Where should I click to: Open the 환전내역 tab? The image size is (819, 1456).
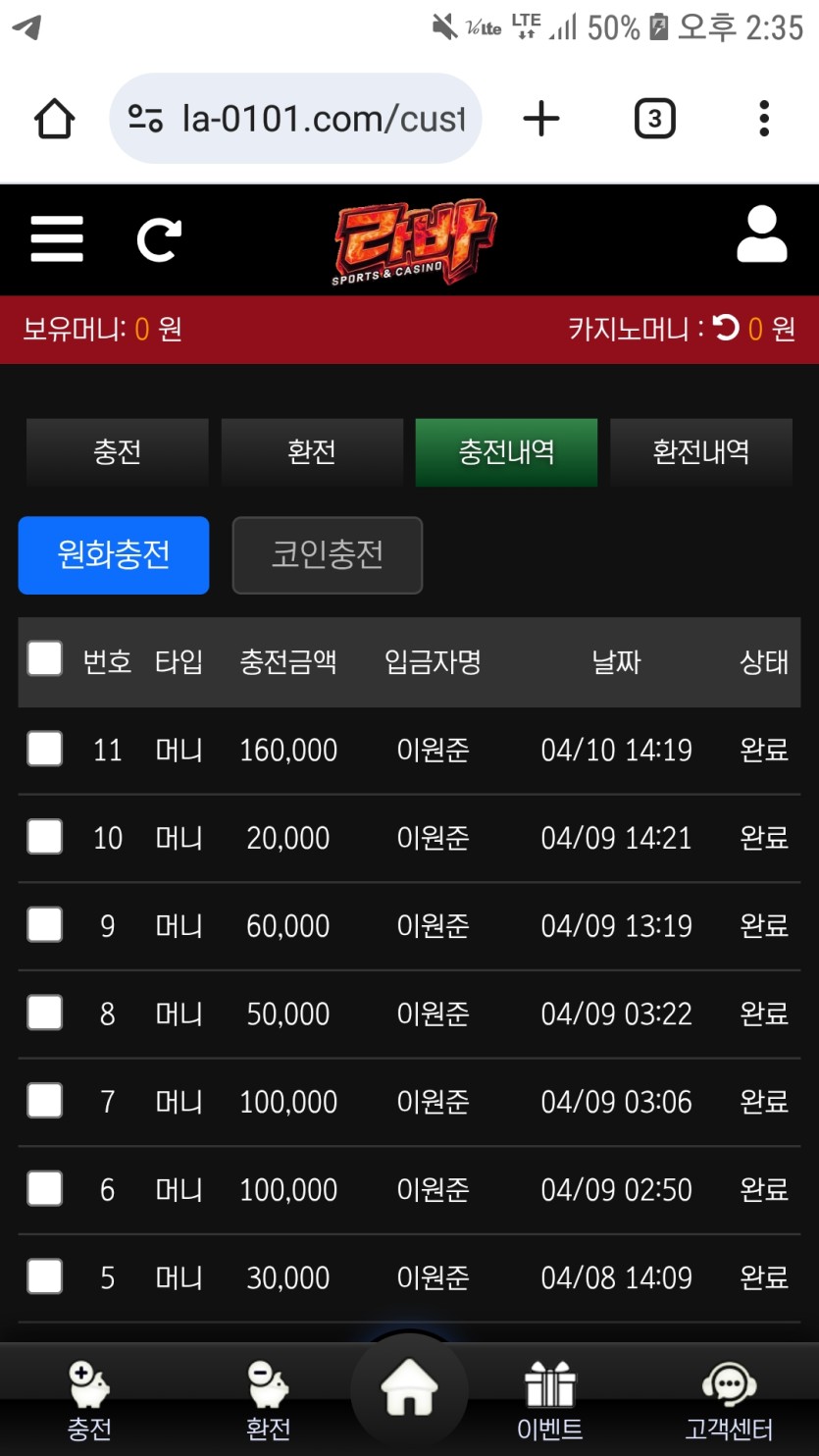click(x=700, y=452)
